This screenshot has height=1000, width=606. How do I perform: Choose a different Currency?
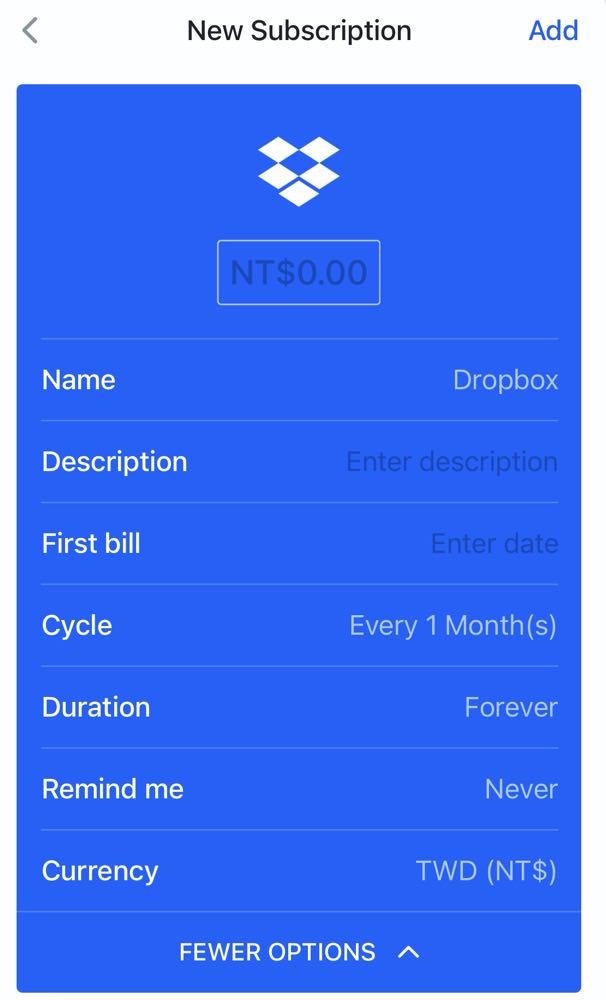click(486, 871)
